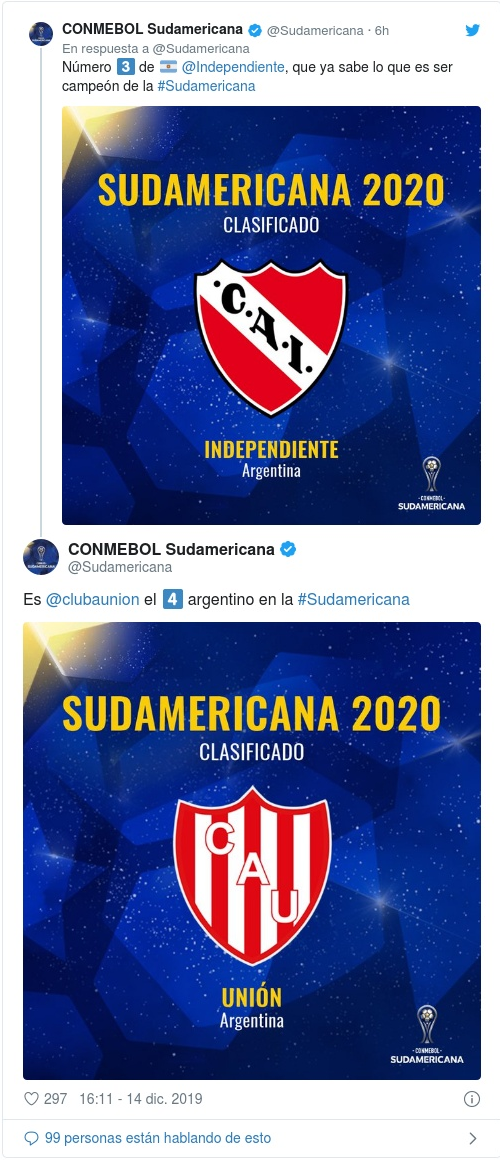Open the tweet info icon
The height and width of the screenshot is (1160, 500).
pyautogui.click(x=472, y=1099)
